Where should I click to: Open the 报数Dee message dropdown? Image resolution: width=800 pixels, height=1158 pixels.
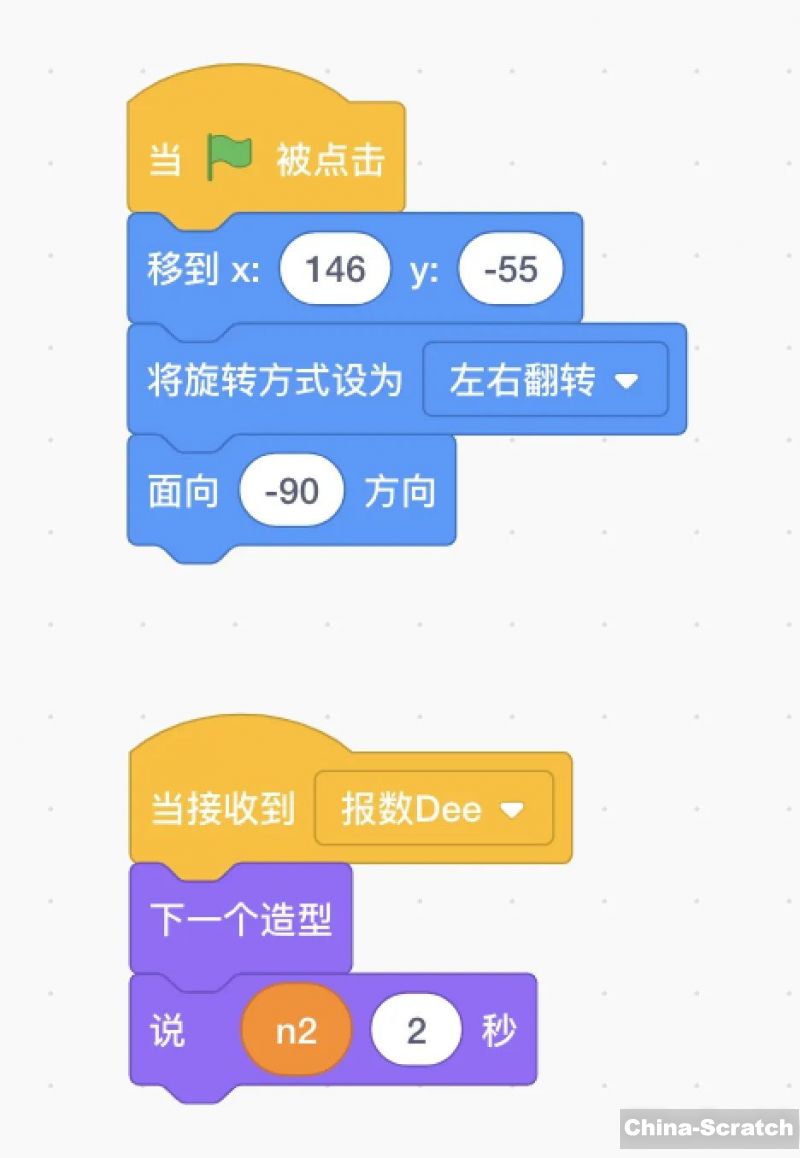coord(433,808)
